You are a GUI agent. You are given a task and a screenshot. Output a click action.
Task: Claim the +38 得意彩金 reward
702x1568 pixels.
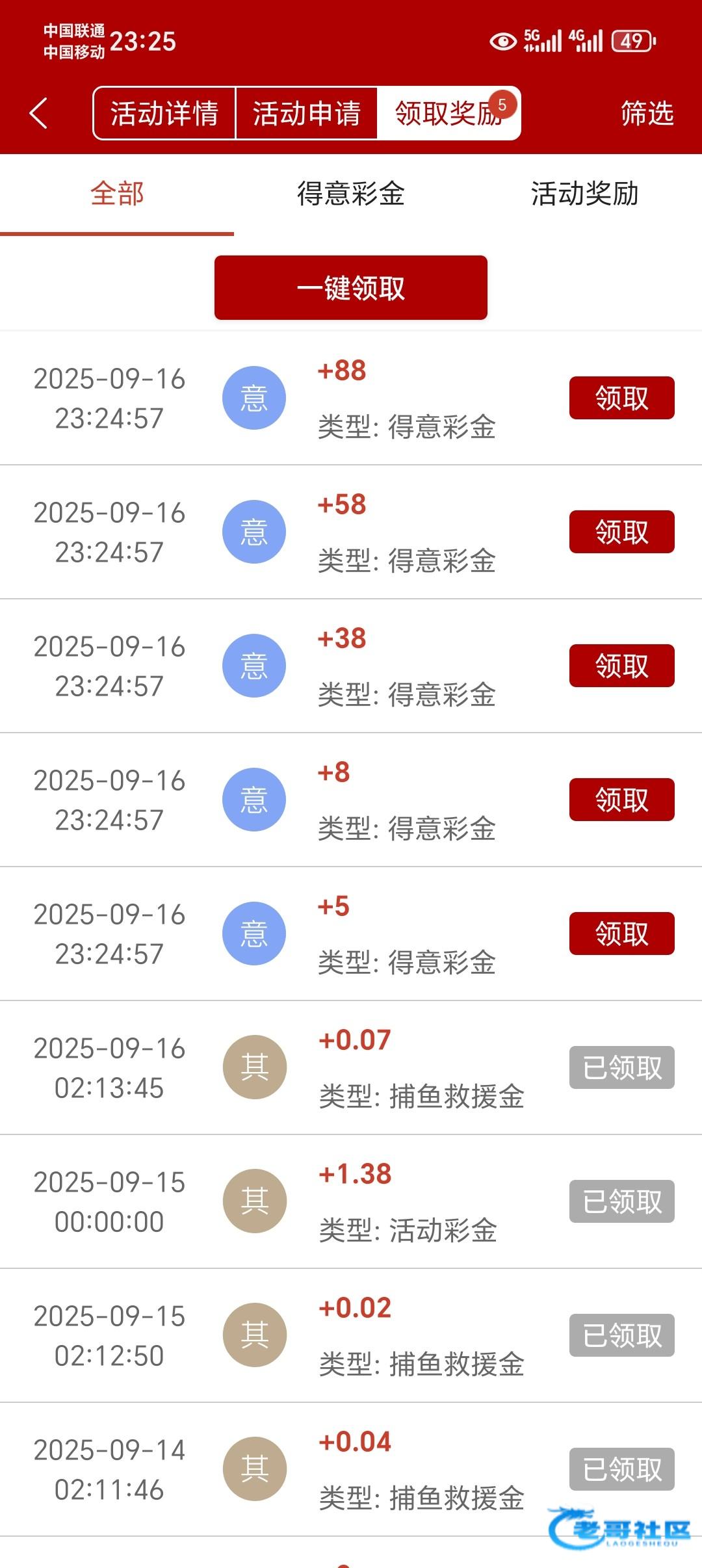click(x=621, y=666)
